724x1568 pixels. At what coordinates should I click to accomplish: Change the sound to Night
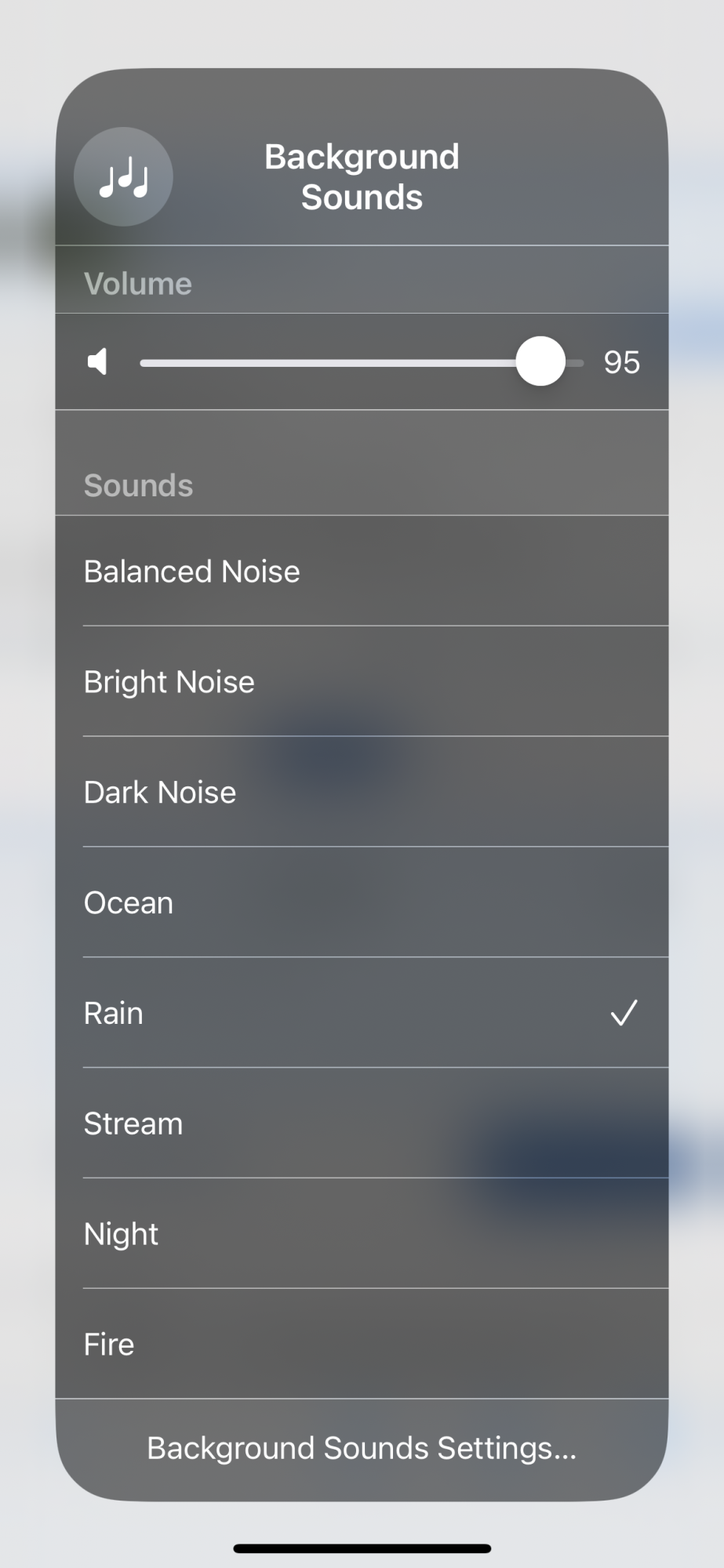(x=362, y=1234)
